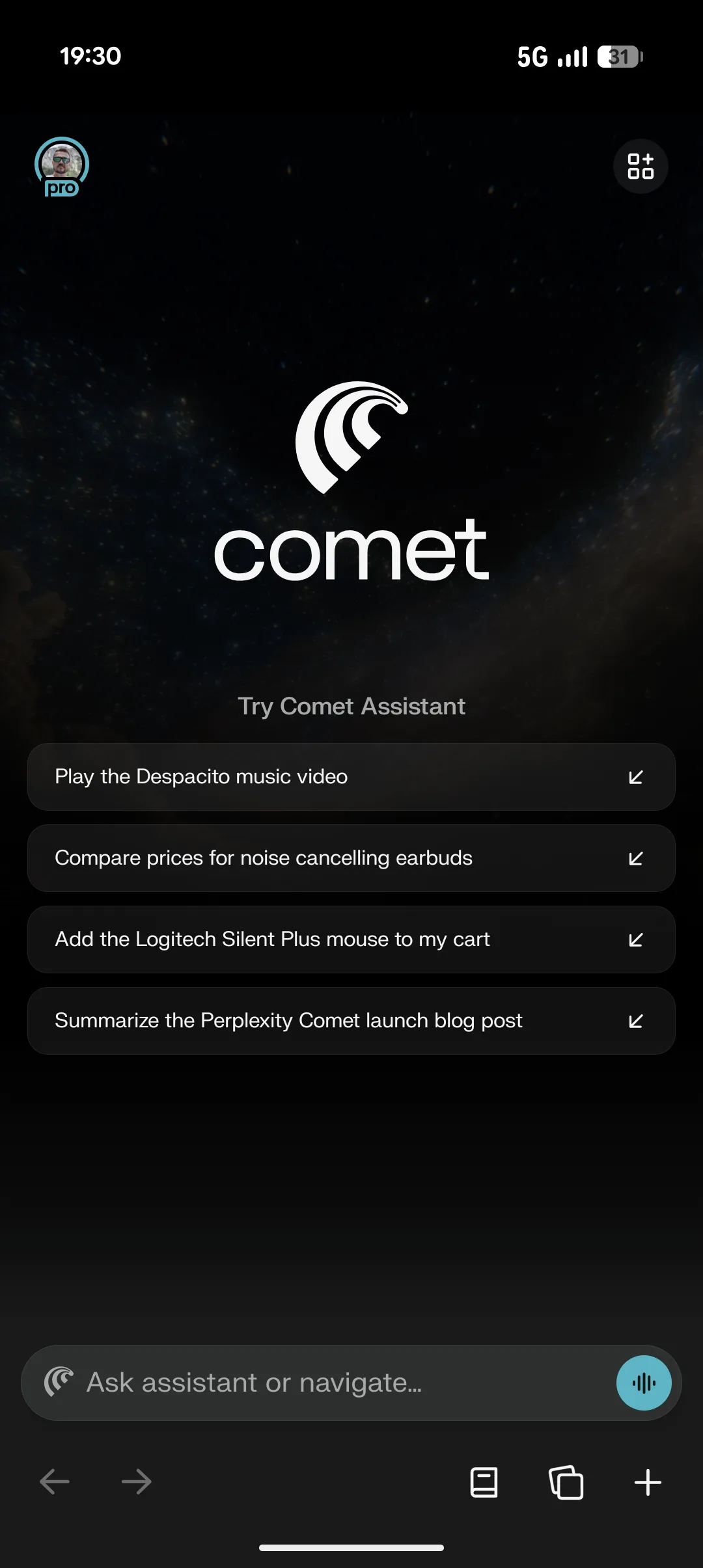This screenshot has width=703, height=1568.
Task: Go back with the left arrow
Action: point(55,1482)
